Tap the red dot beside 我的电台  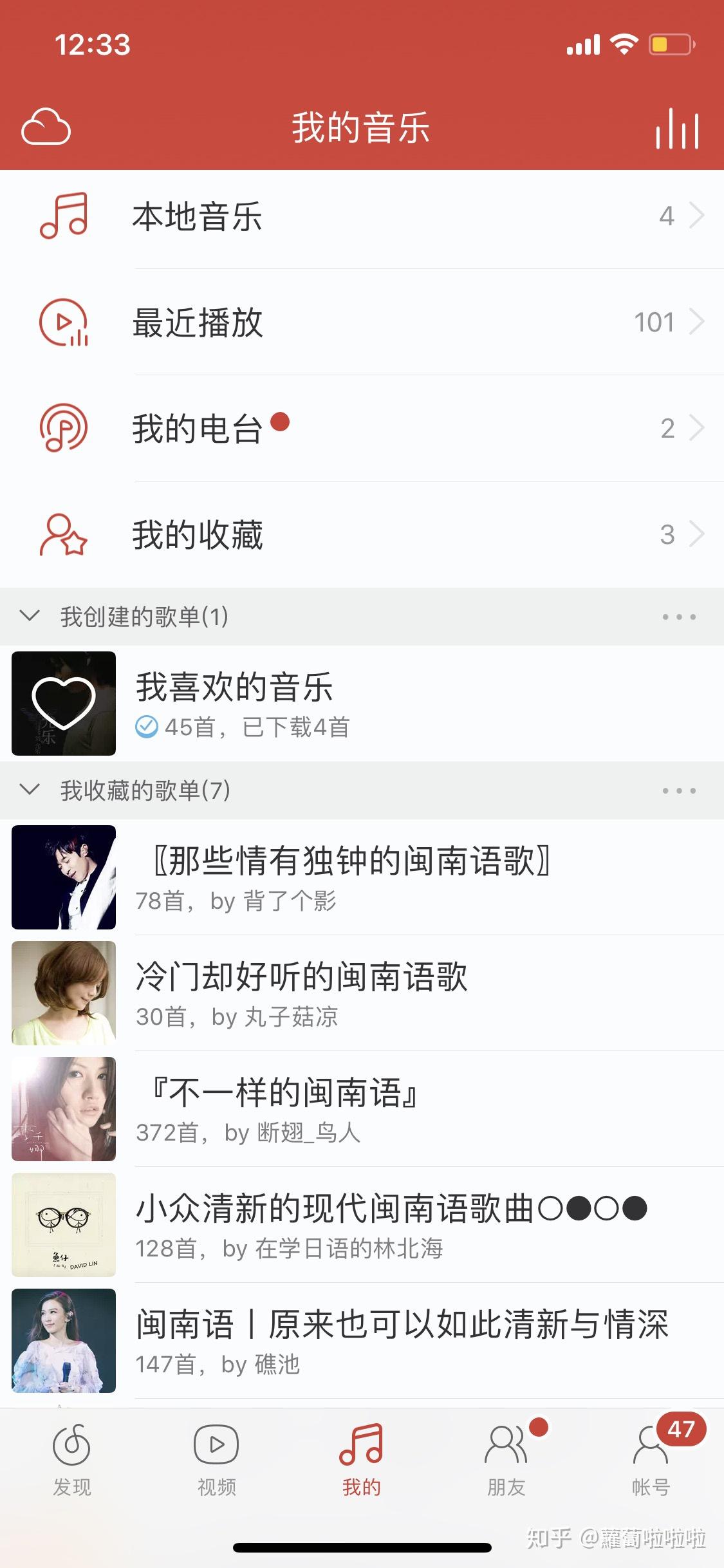279,422
